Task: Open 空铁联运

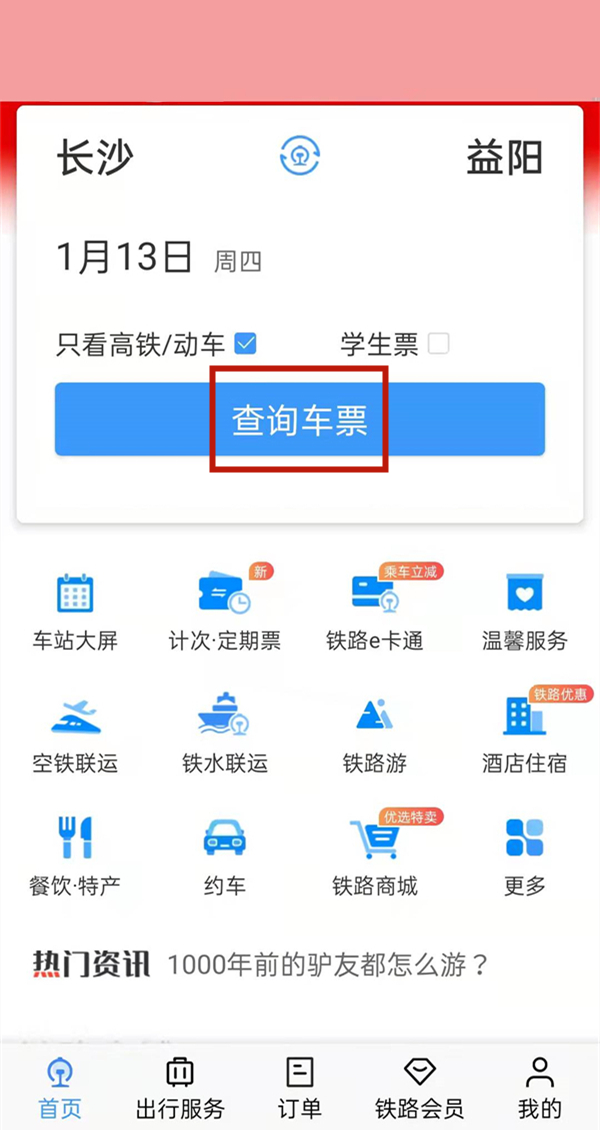Action: [75, 733]
